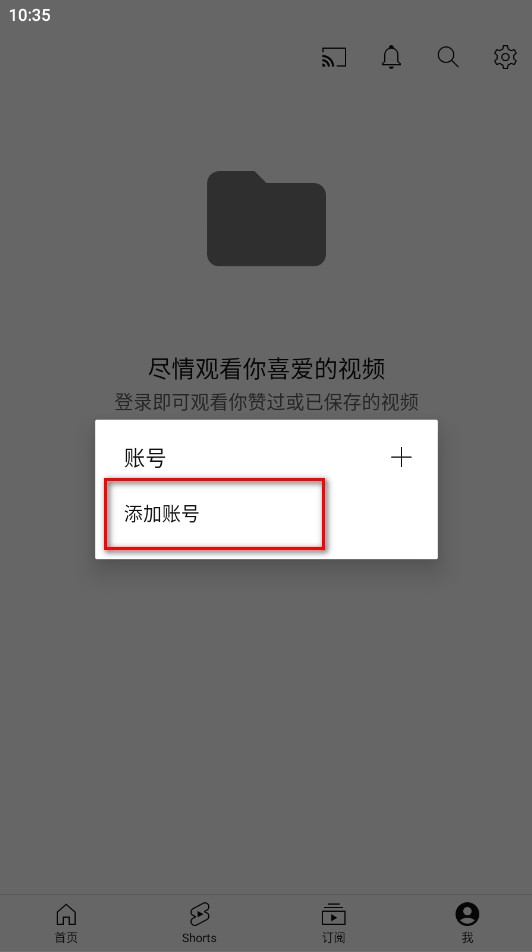
Task: Tap the 添加账号 row
Action: (x=266, y=514)
